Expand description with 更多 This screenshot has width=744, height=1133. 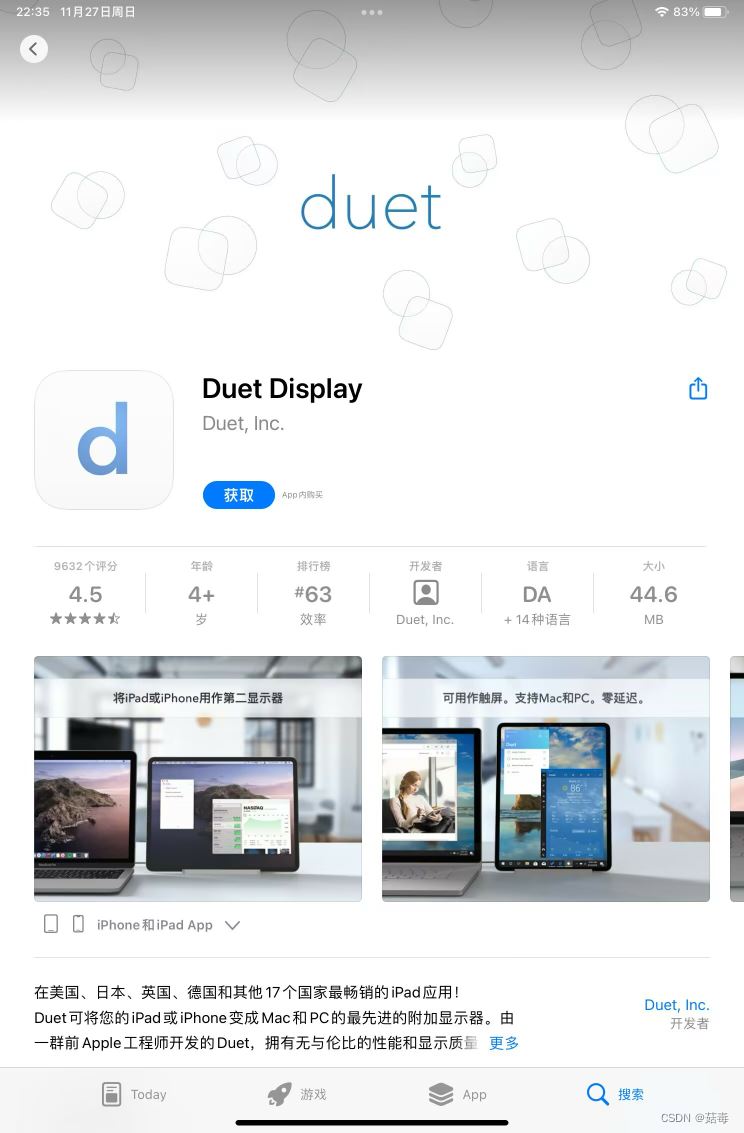point(504,1043)
